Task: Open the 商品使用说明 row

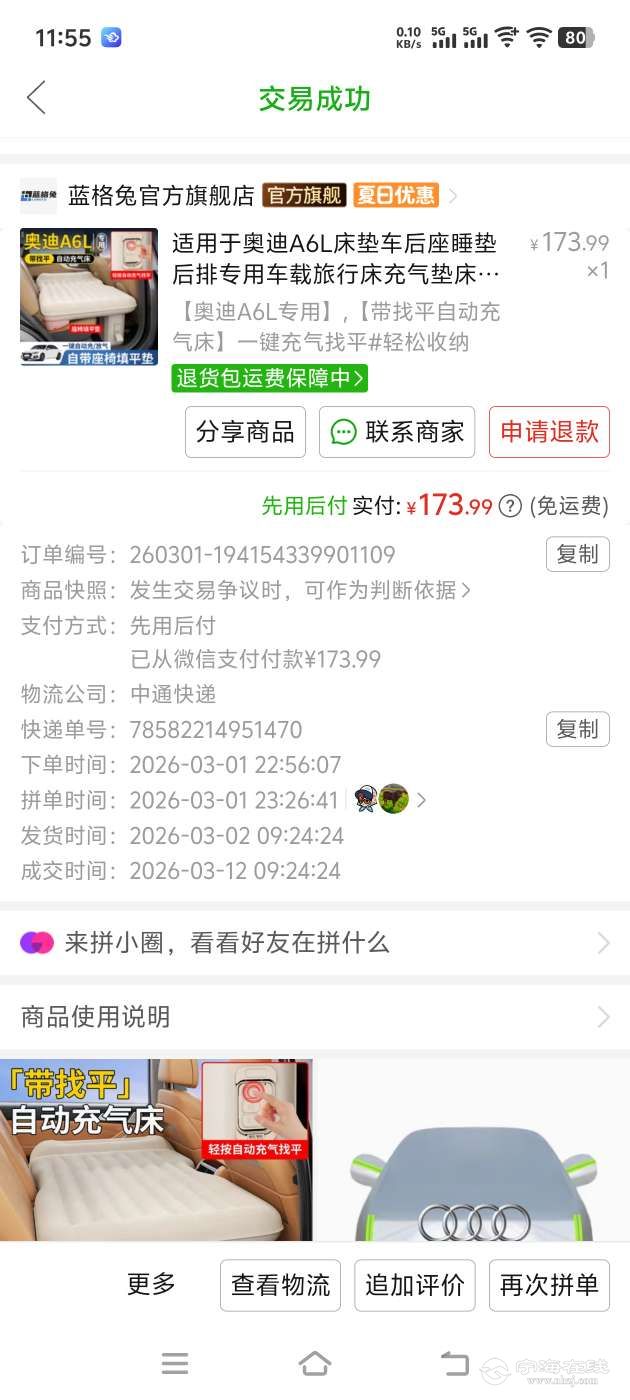Action: (315, 1017)
